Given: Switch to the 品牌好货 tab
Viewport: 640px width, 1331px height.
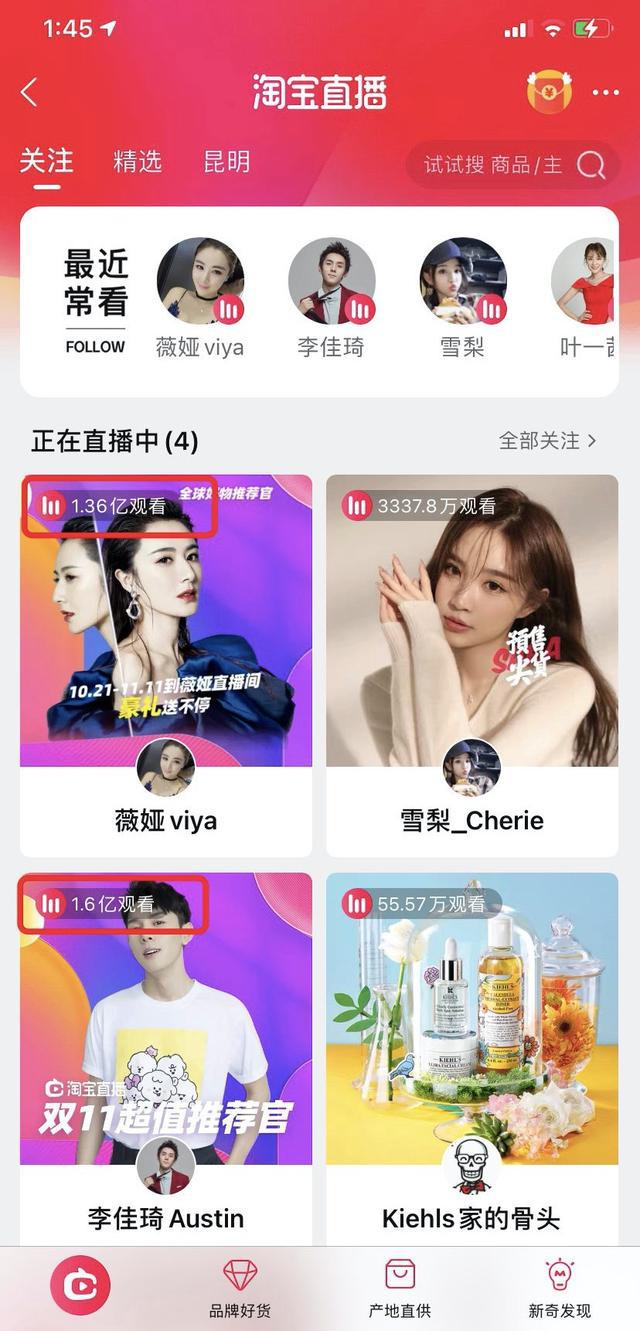Looking at the screenshot, I should point(240,1288).
